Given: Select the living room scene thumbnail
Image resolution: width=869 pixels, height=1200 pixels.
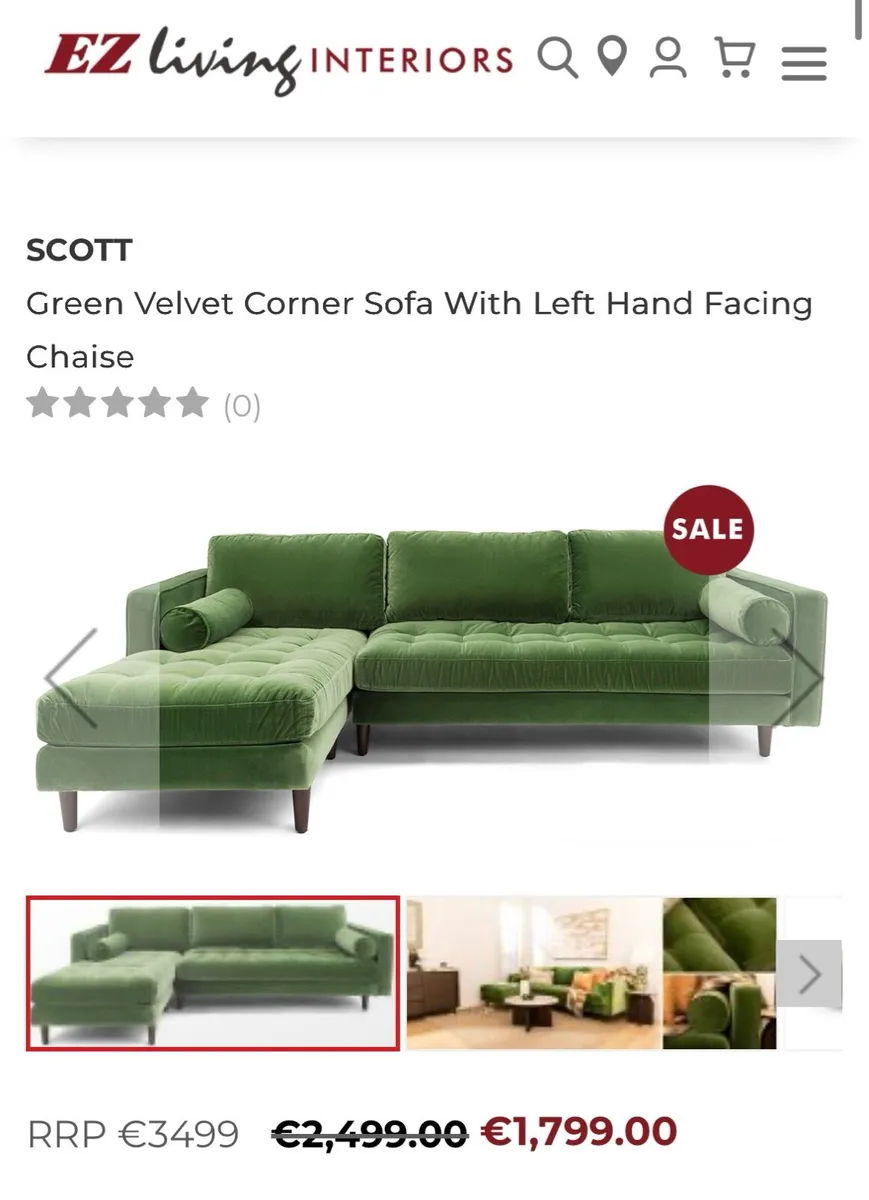Looking at the screenshot, I should click(x=533, y=973).
